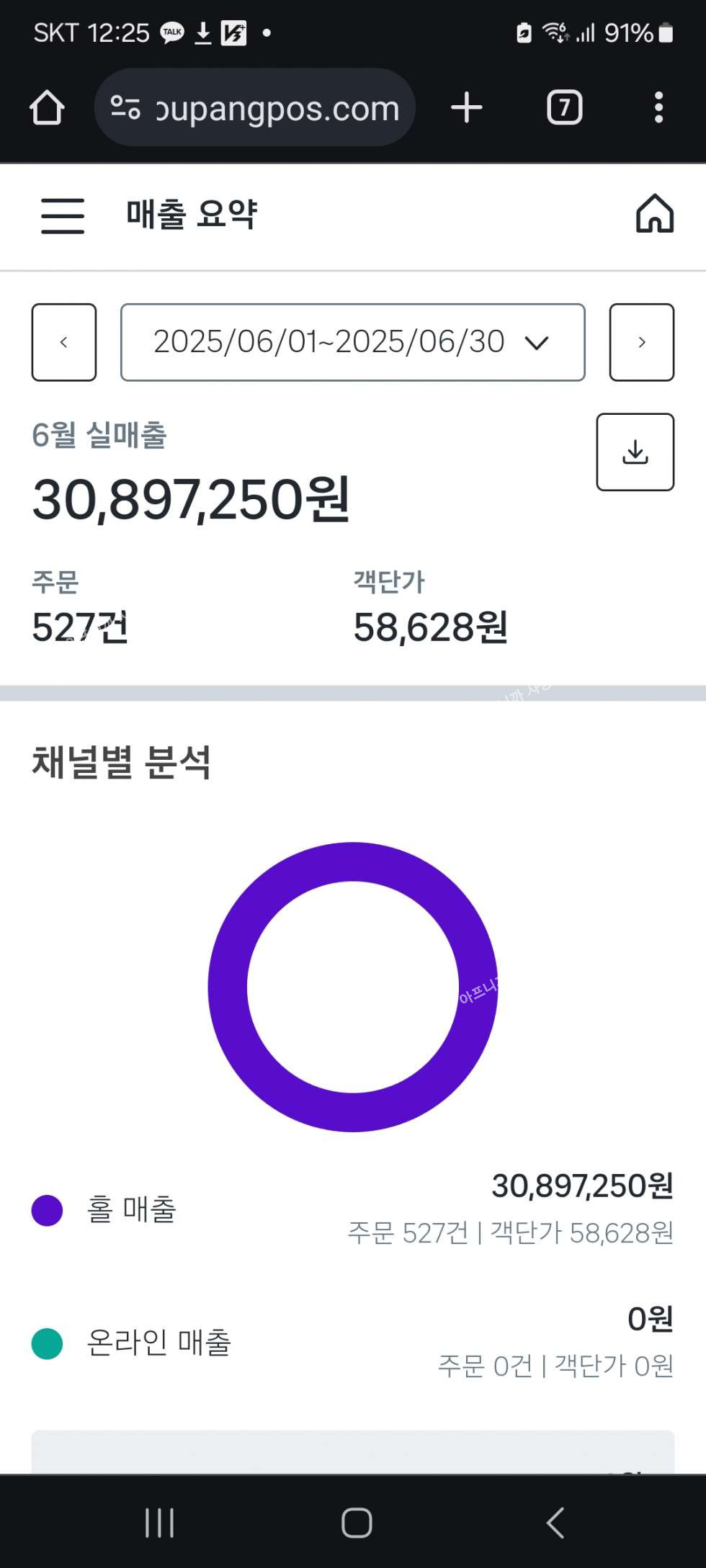Open the date range dropdown 2025/06/01~2025/06/30
Screen dimensions: 706x1568
(352, 342)
